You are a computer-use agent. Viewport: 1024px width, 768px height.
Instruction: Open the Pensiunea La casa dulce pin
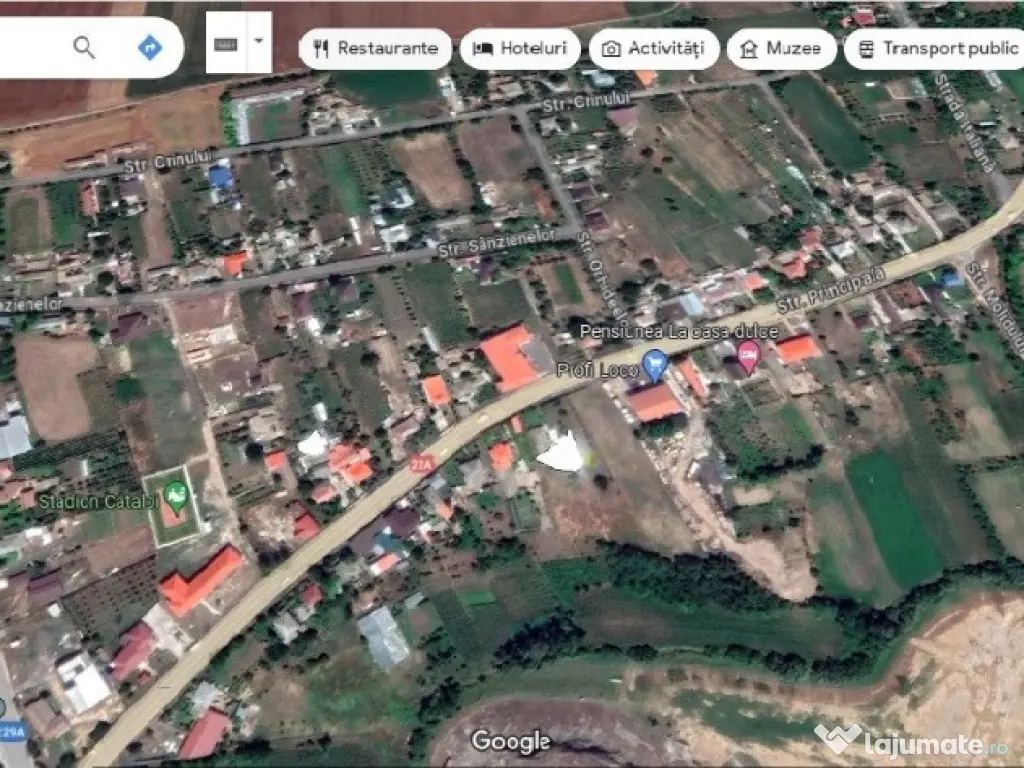[748, 352]
